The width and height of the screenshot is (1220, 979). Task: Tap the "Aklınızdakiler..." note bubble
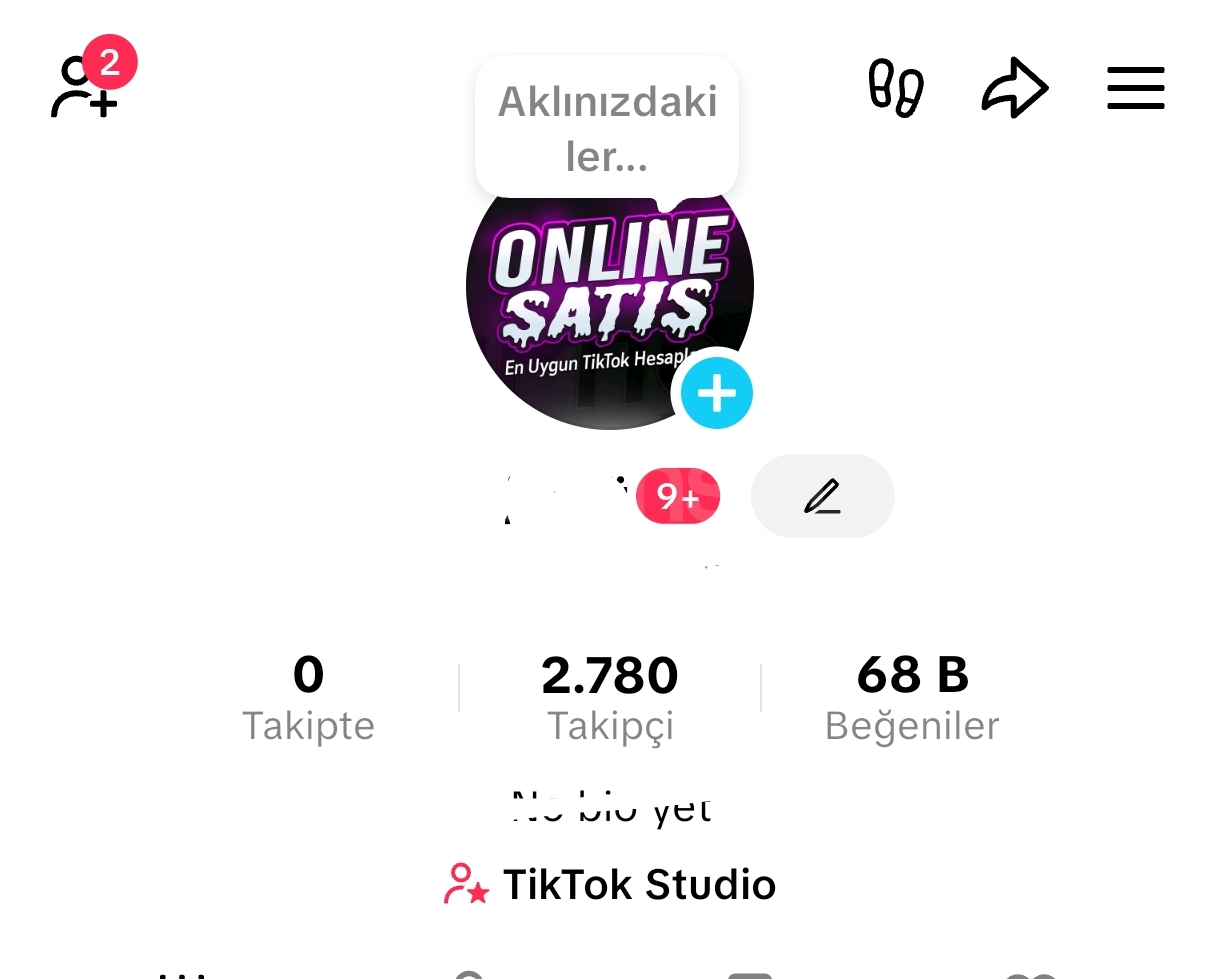607,128
